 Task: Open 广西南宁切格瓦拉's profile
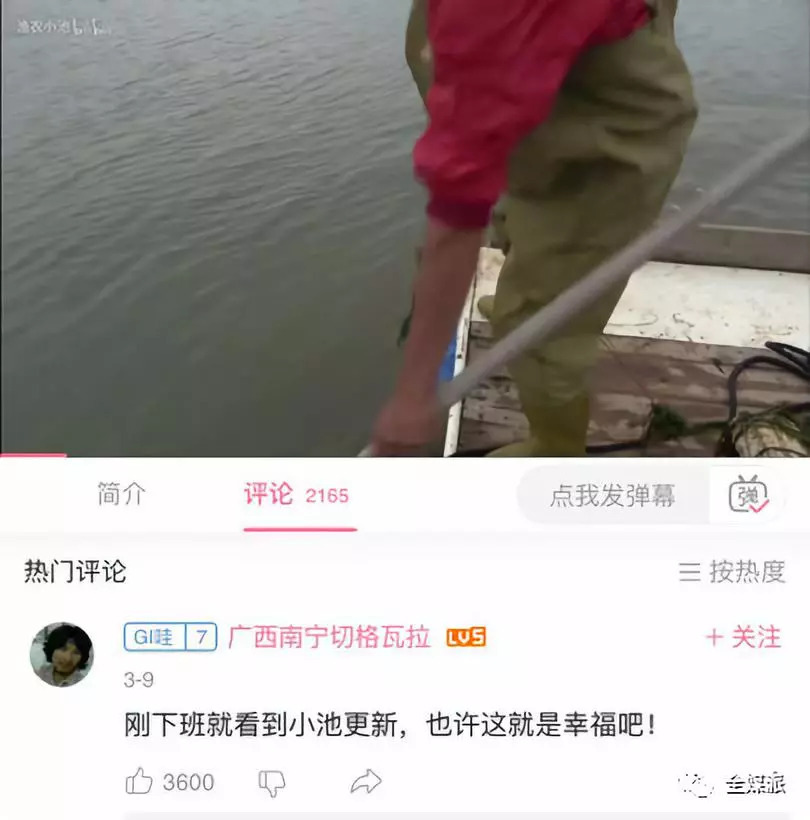[332, 636]
